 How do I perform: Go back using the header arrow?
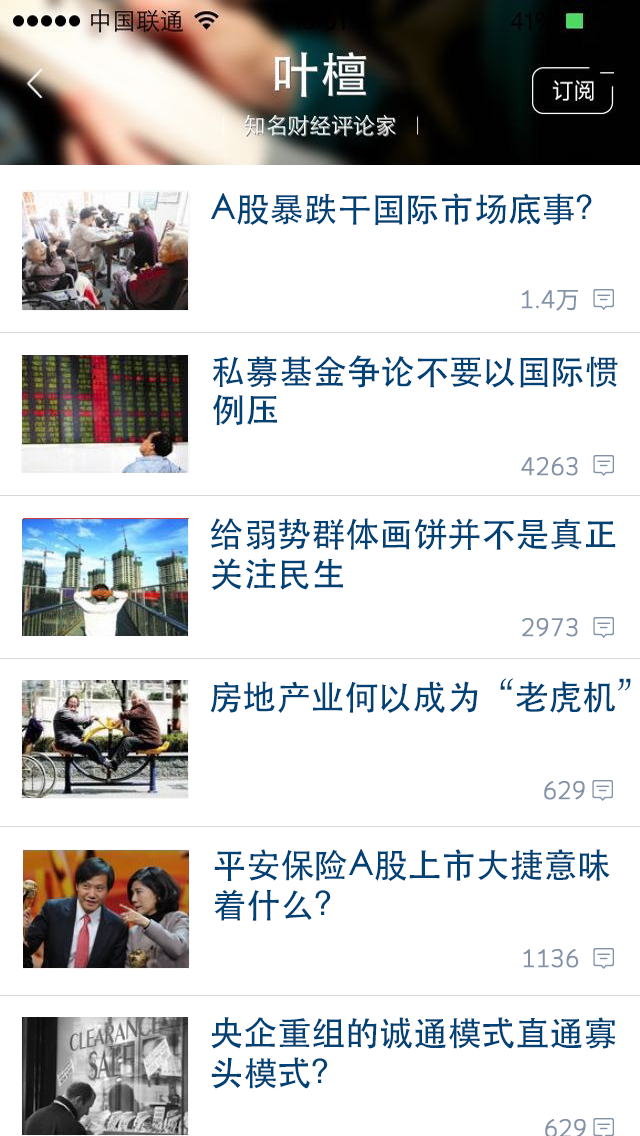point(35,84)
